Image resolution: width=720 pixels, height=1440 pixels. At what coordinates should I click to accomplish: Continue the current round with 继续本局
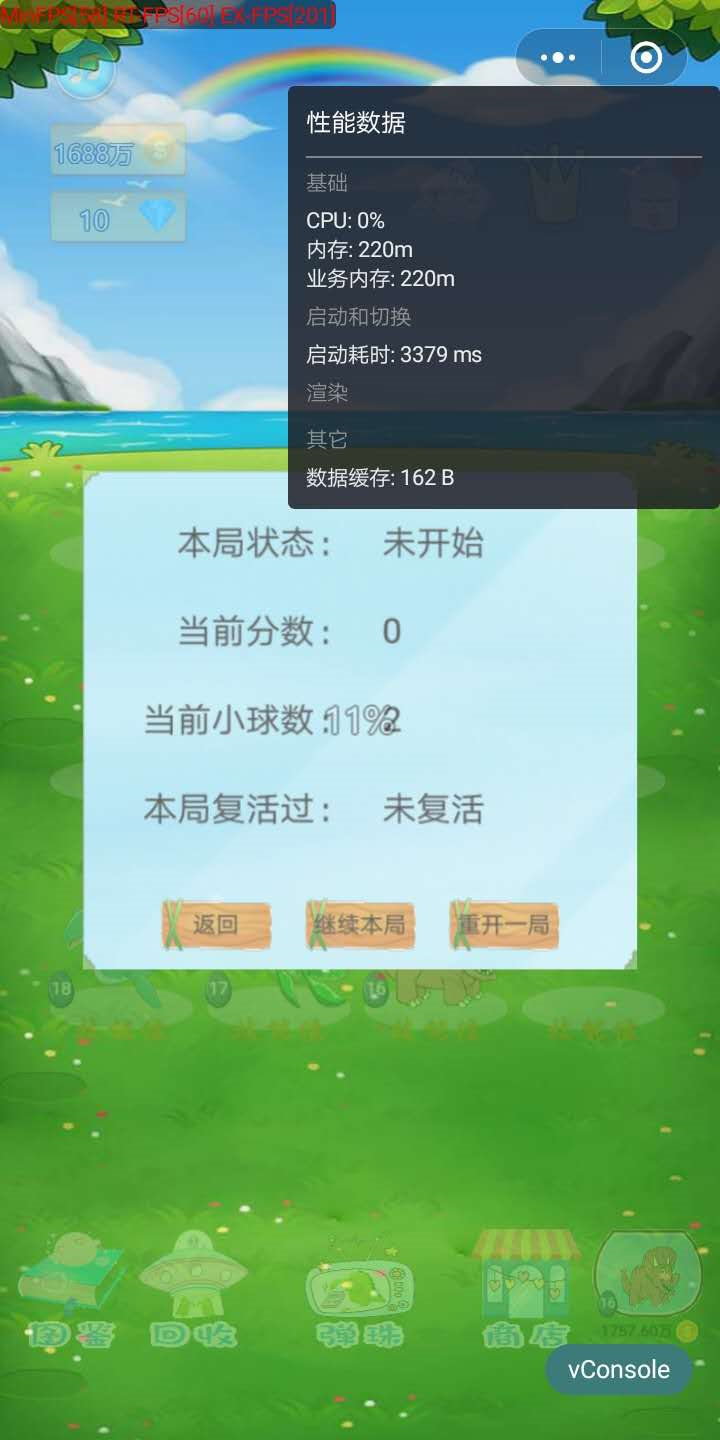[x=360, y=925]
